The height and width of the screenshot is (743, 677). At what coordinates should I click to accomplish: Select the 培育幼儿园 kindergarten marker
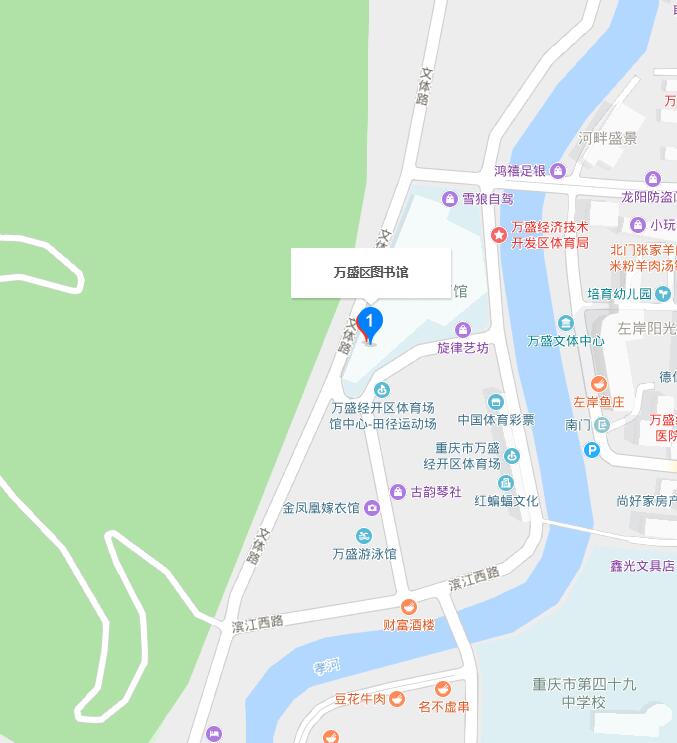click(664, 294)
